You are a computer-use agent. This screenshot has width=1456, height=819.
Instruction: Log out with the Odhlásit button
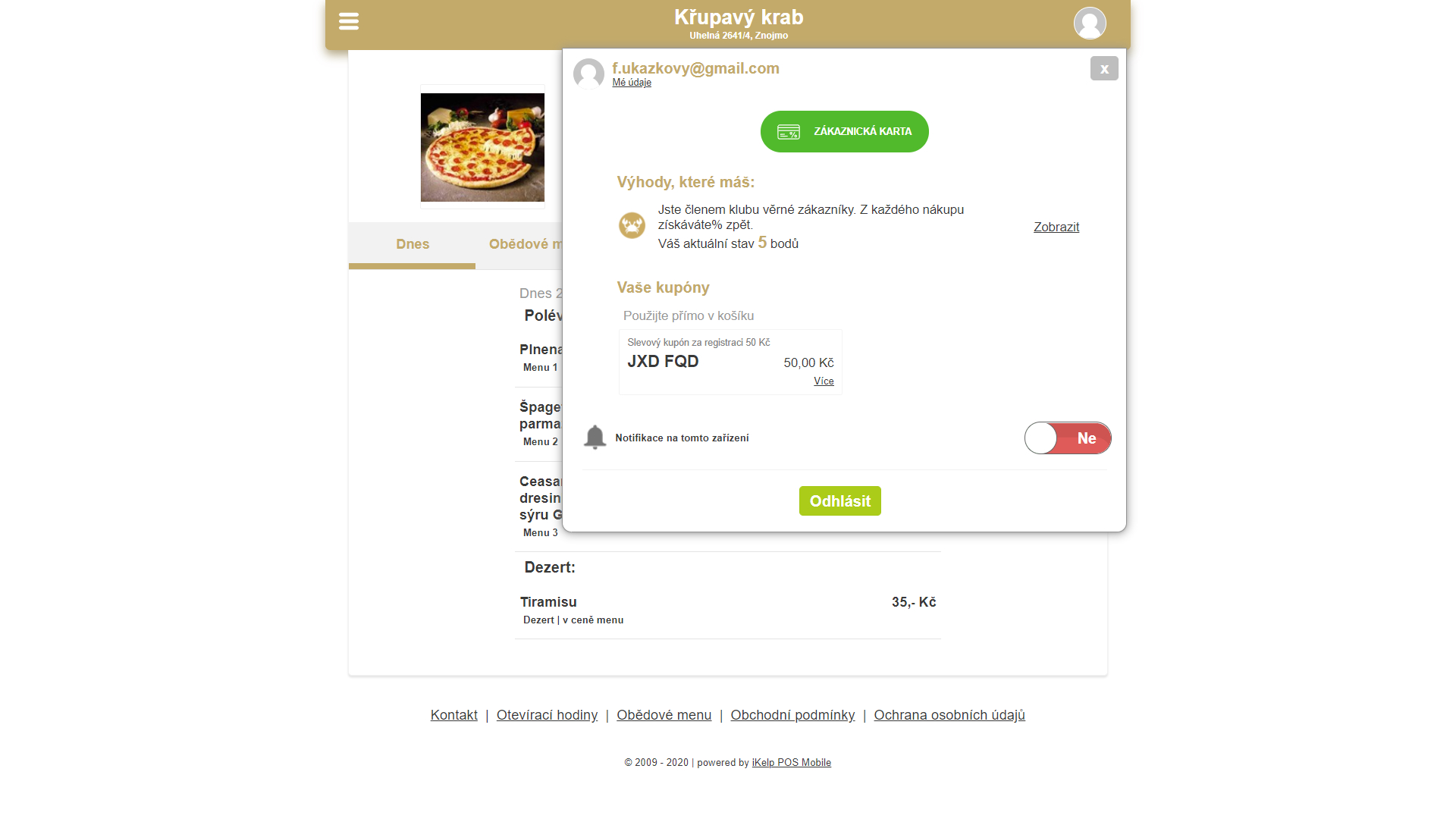tap(839, 501)
